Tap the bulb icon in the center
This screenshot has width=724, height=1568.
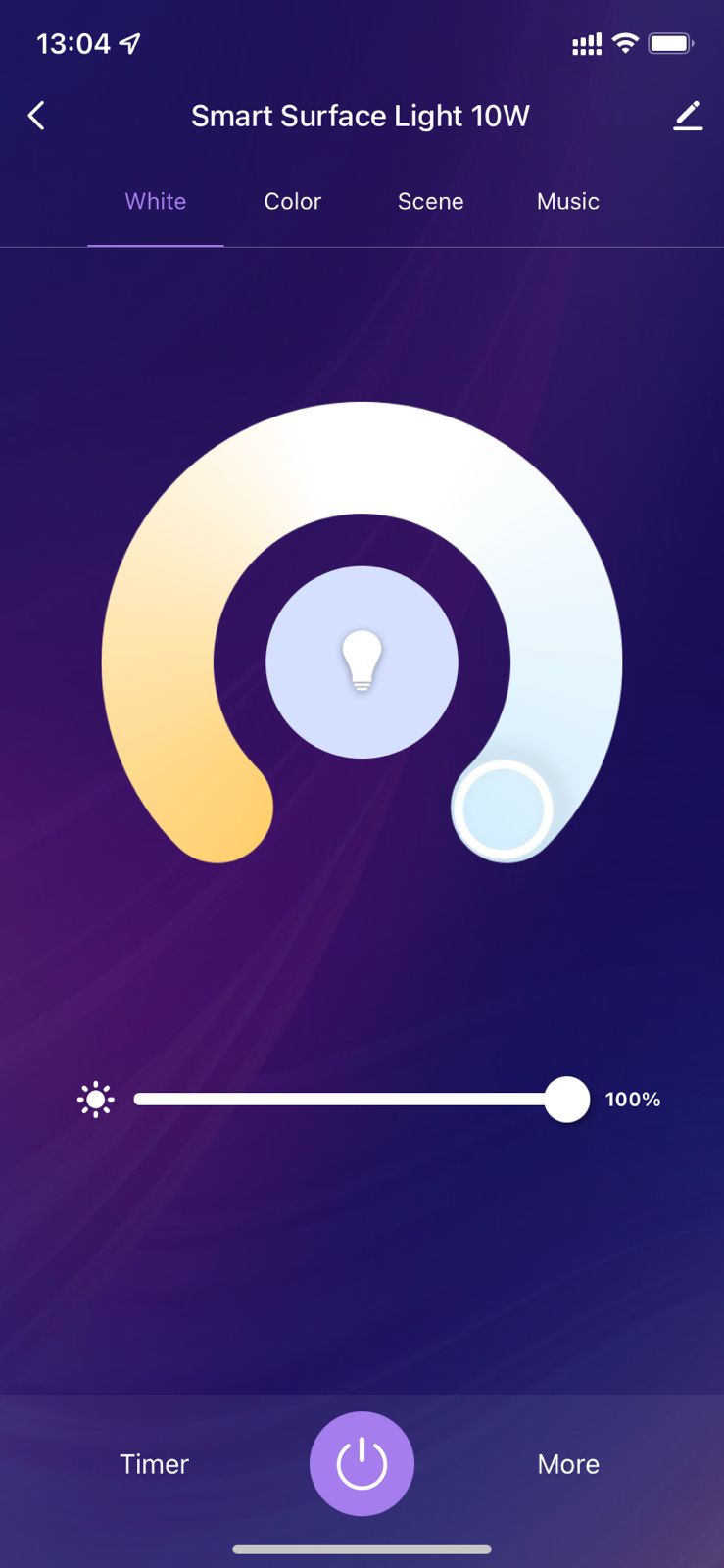coord(362,661)
